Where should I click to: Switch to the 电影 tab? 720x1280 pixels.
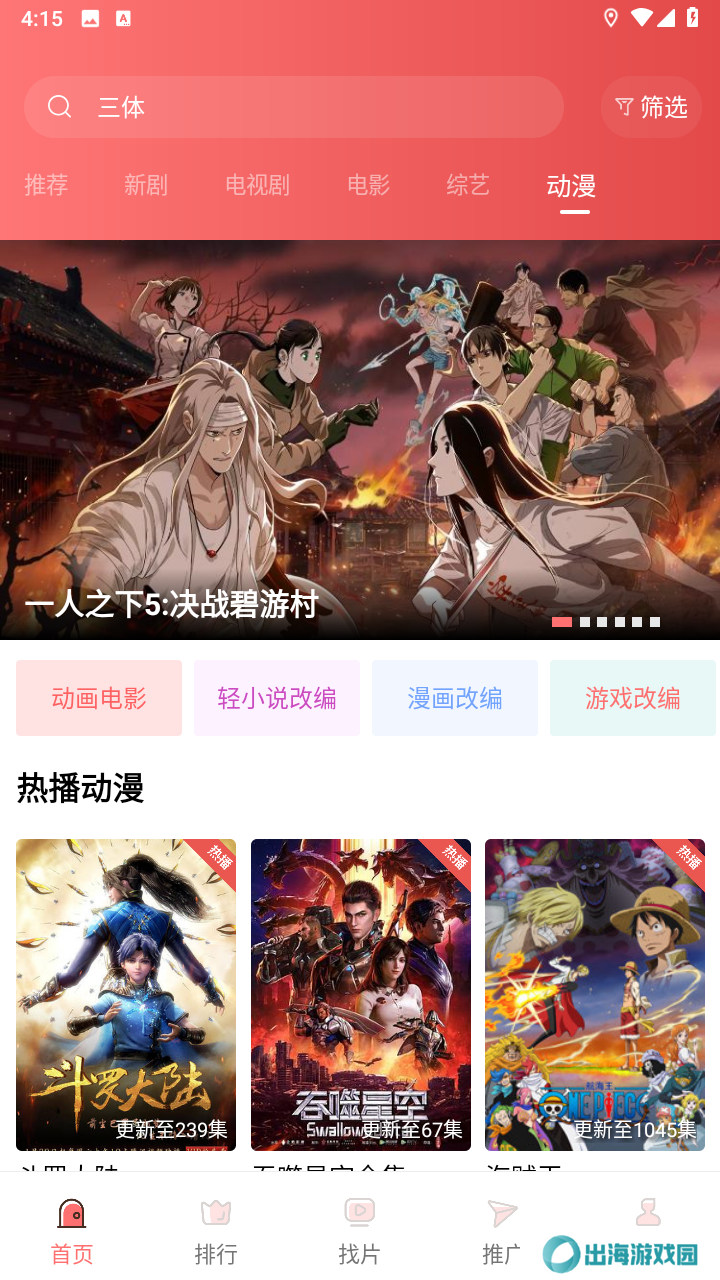(x=368, y=185)
